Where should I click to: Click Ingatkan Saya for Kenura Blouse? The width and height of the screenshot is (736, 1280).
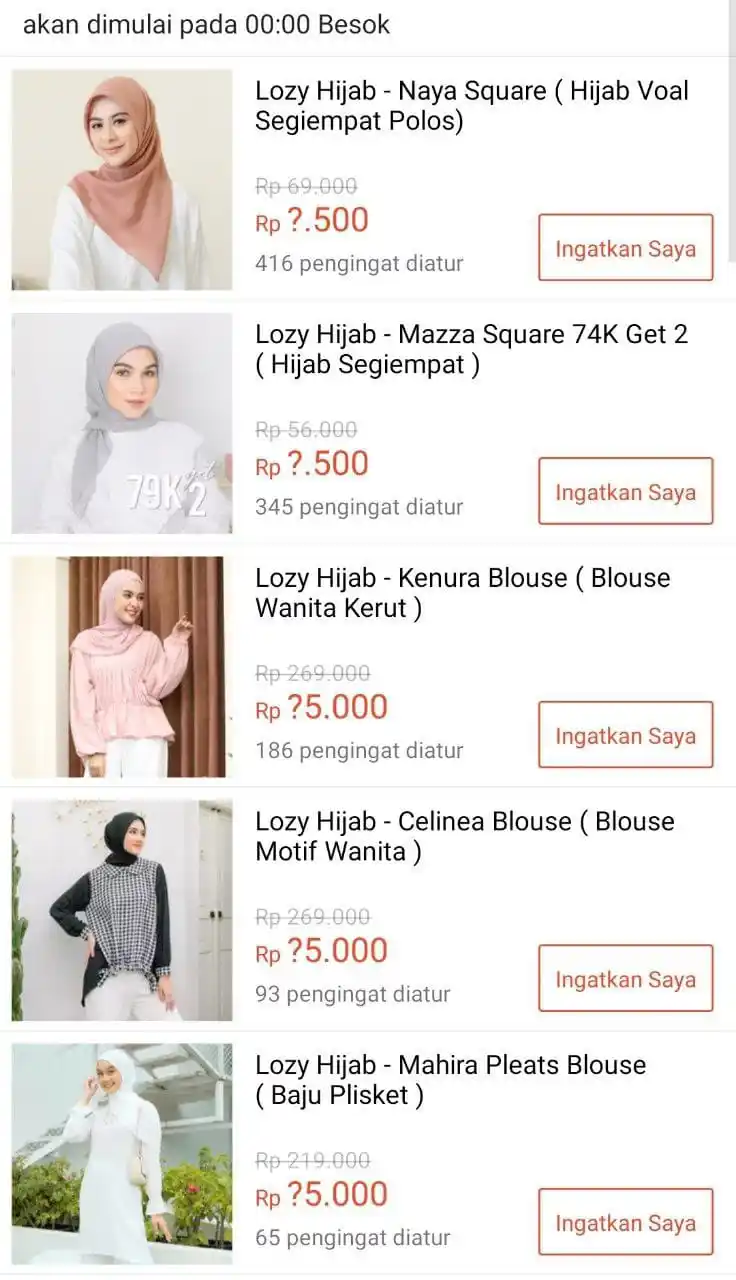[625, 735]
